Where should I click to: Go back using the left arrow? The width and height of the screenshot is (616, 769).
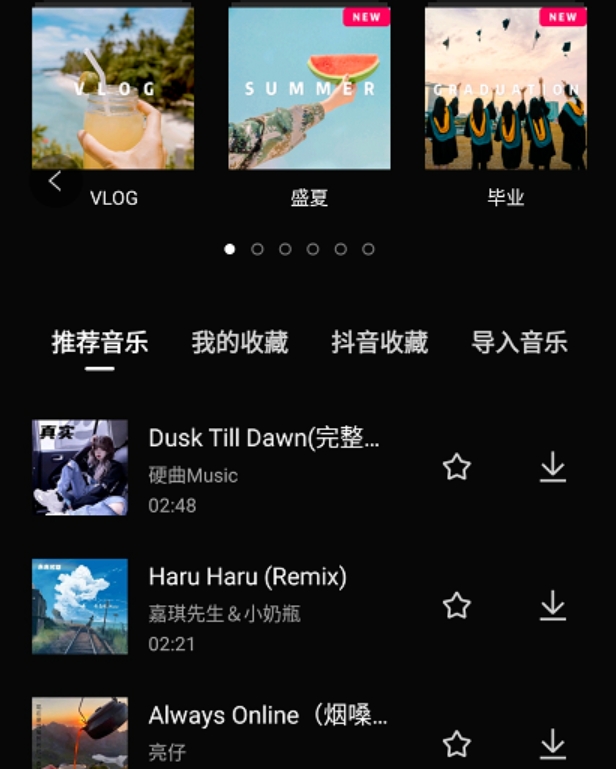(55, 182)
